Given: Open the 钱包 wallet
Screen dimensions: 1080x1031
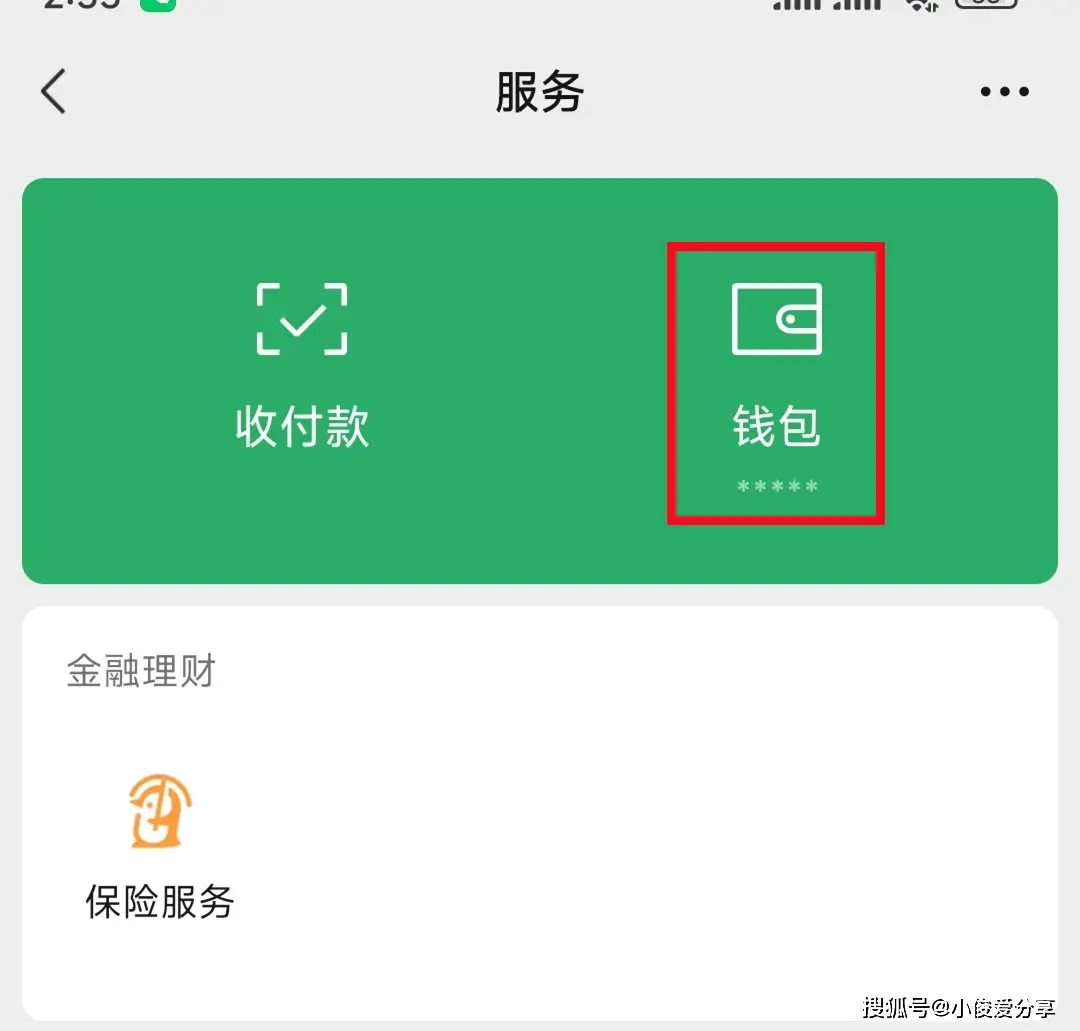Looking at the screenshot, I should [x=776, y=380].
